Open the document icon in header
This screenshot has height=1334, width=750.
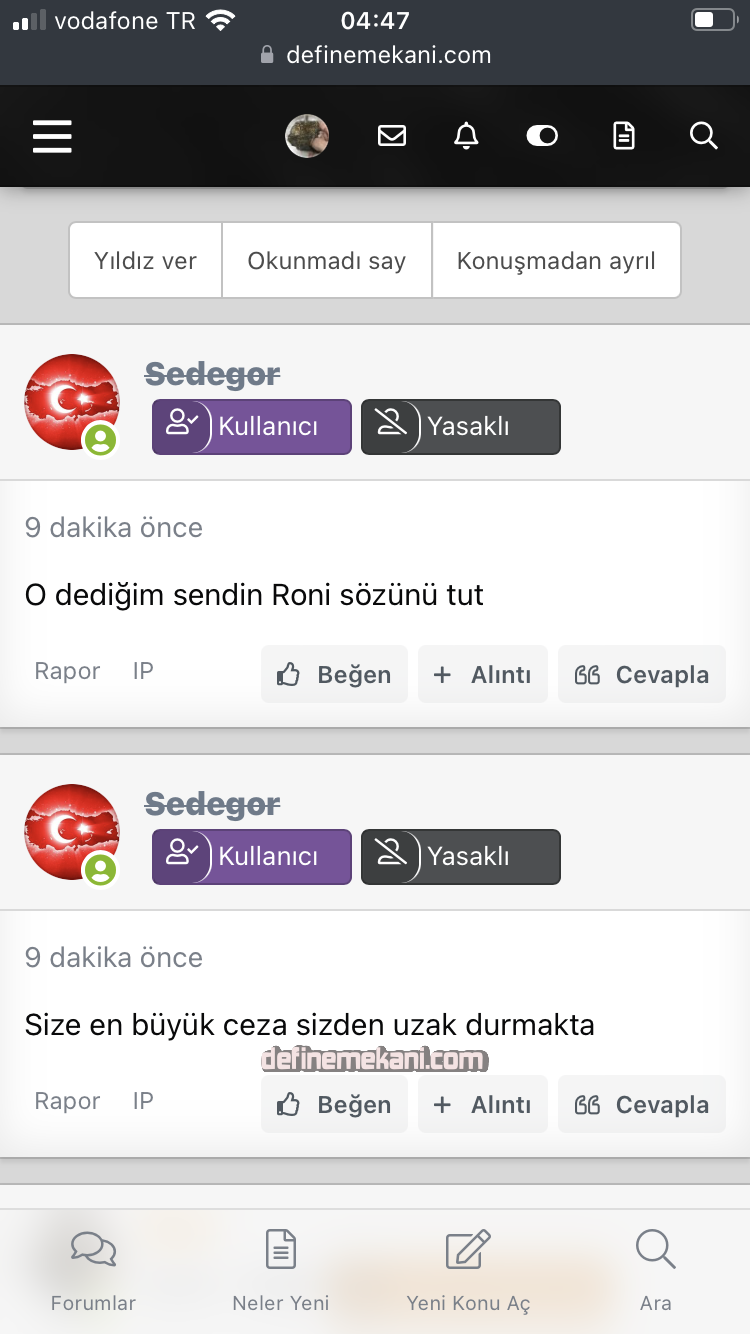[x=624, y=136]
